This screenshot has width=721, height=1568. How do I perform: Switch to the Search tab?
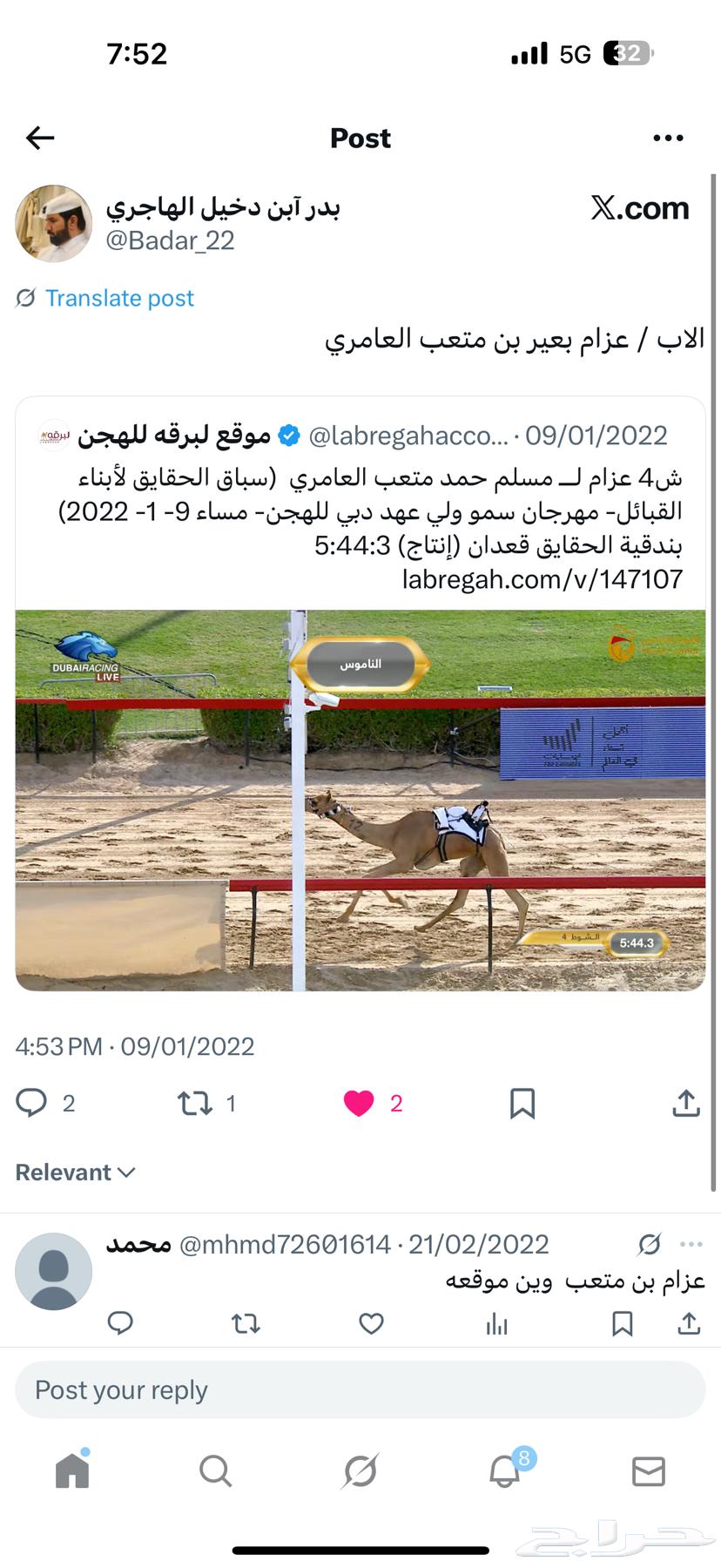[x=215, y=1471]
